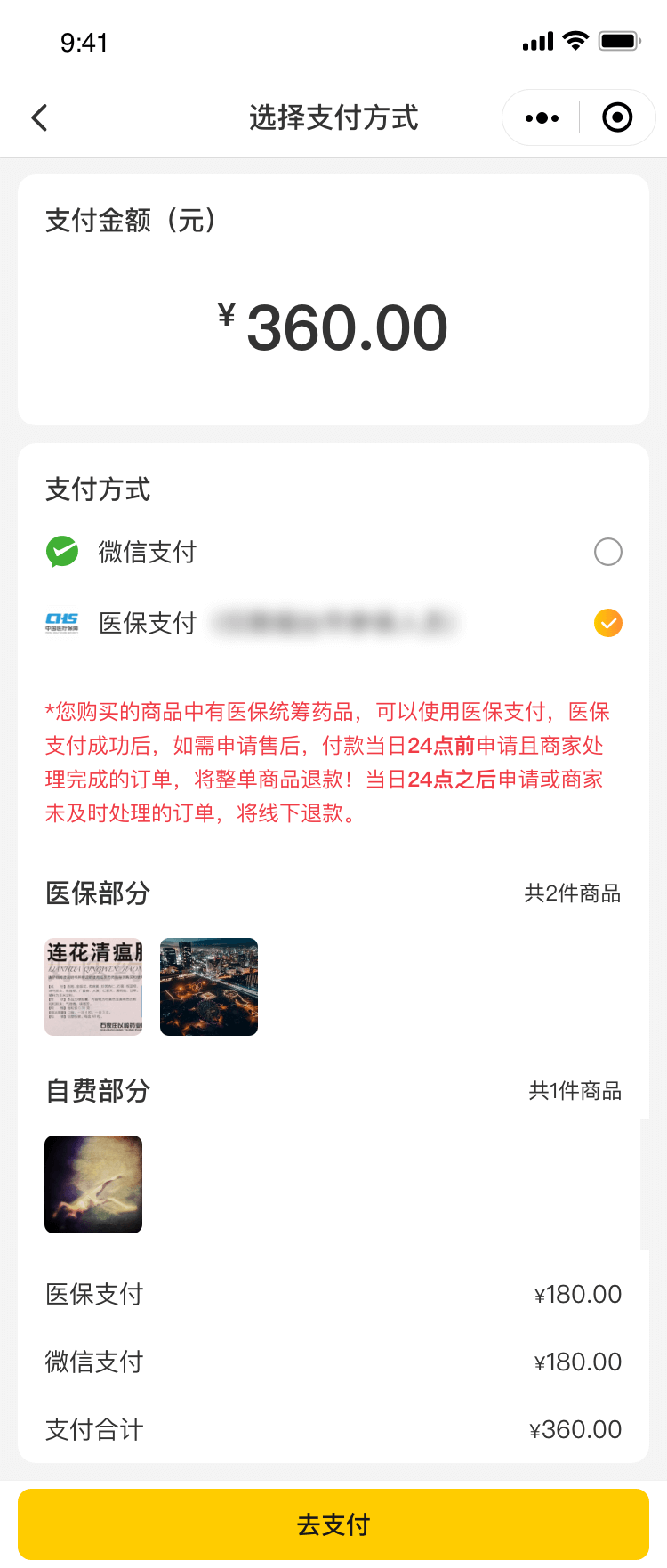Open the night city product thumbnail
The height and width of the screenshot is (1568, 667).
coord(209,987)
